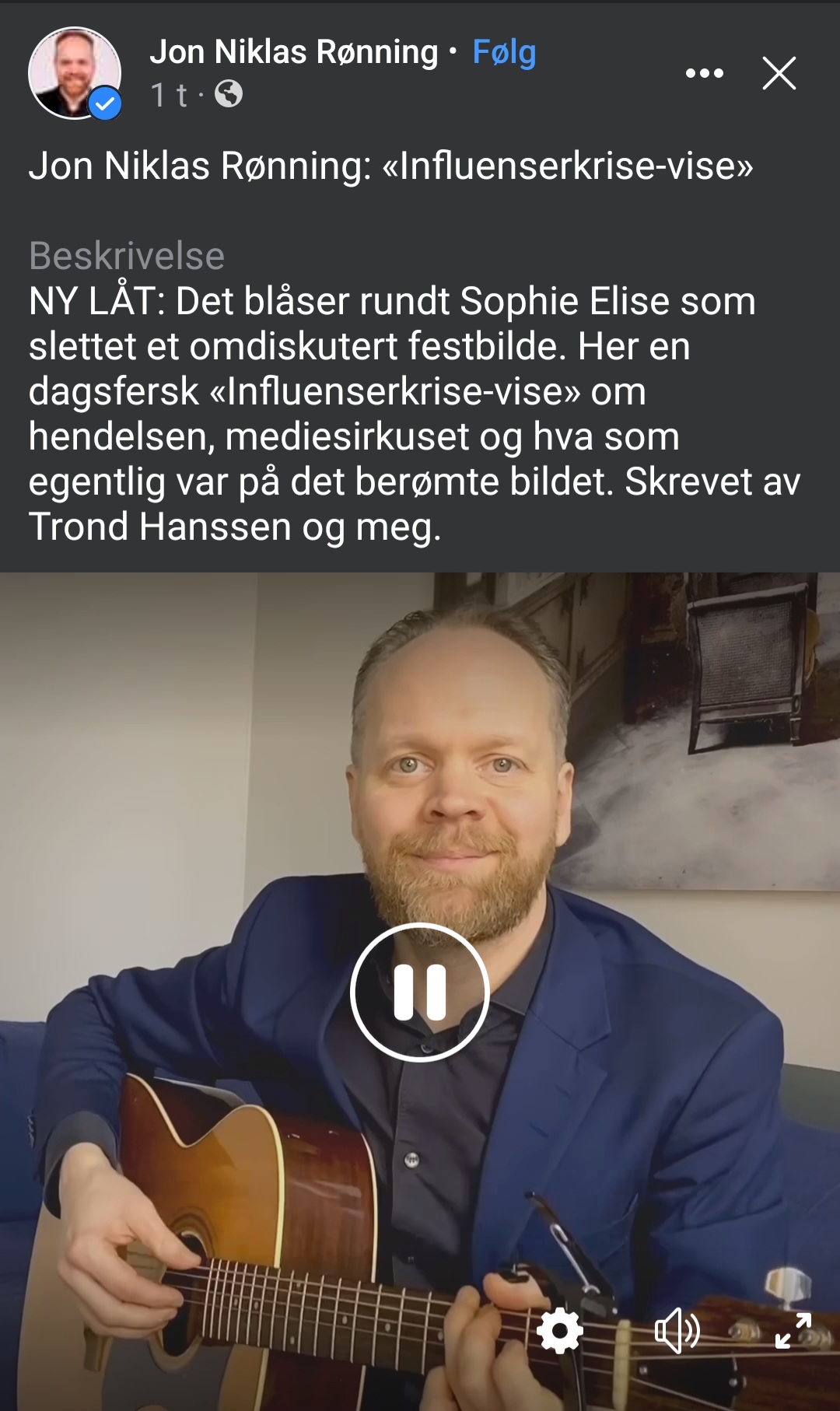Open Jon Niklas Rønning's profile picture
840x1411 pixels.
pos(75,73)
